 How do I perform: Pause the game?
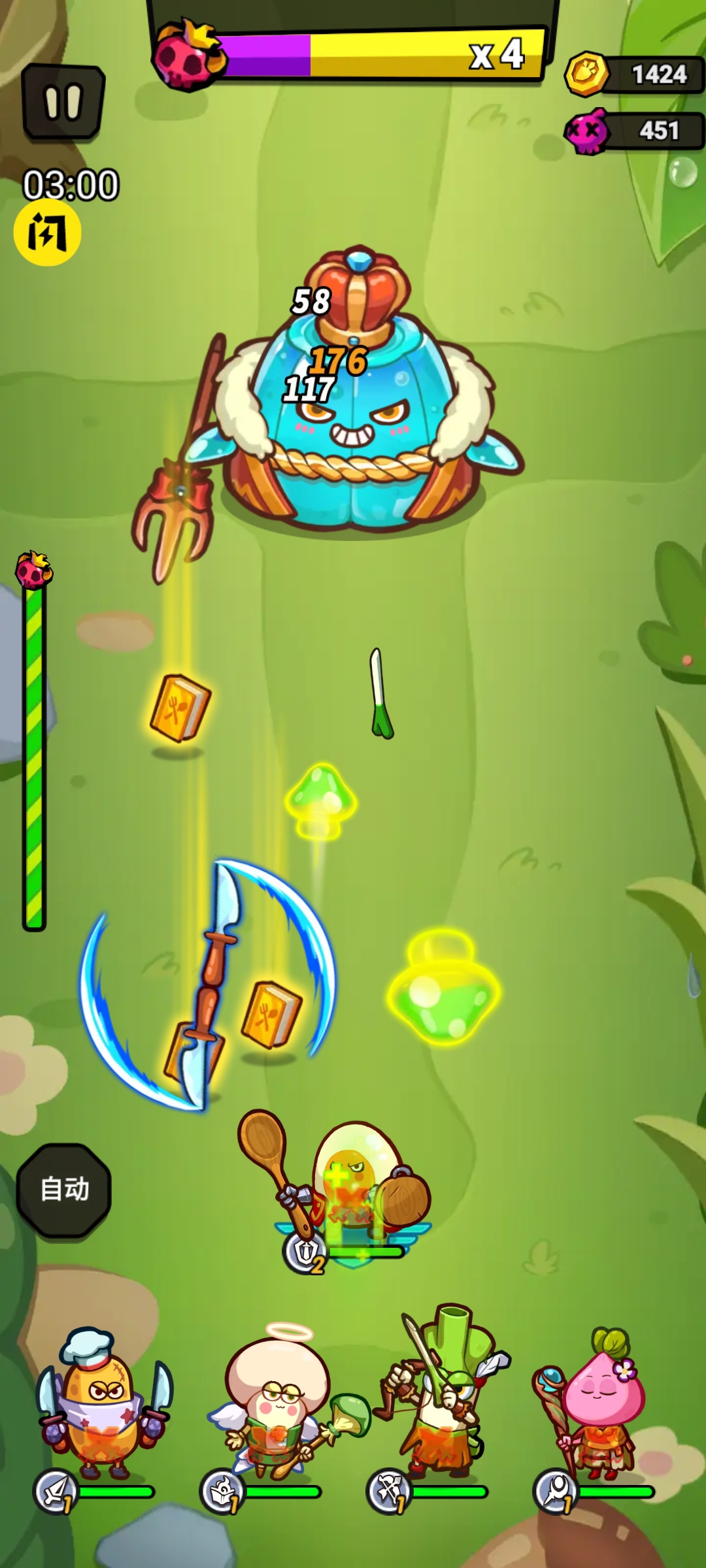(63, 102)
